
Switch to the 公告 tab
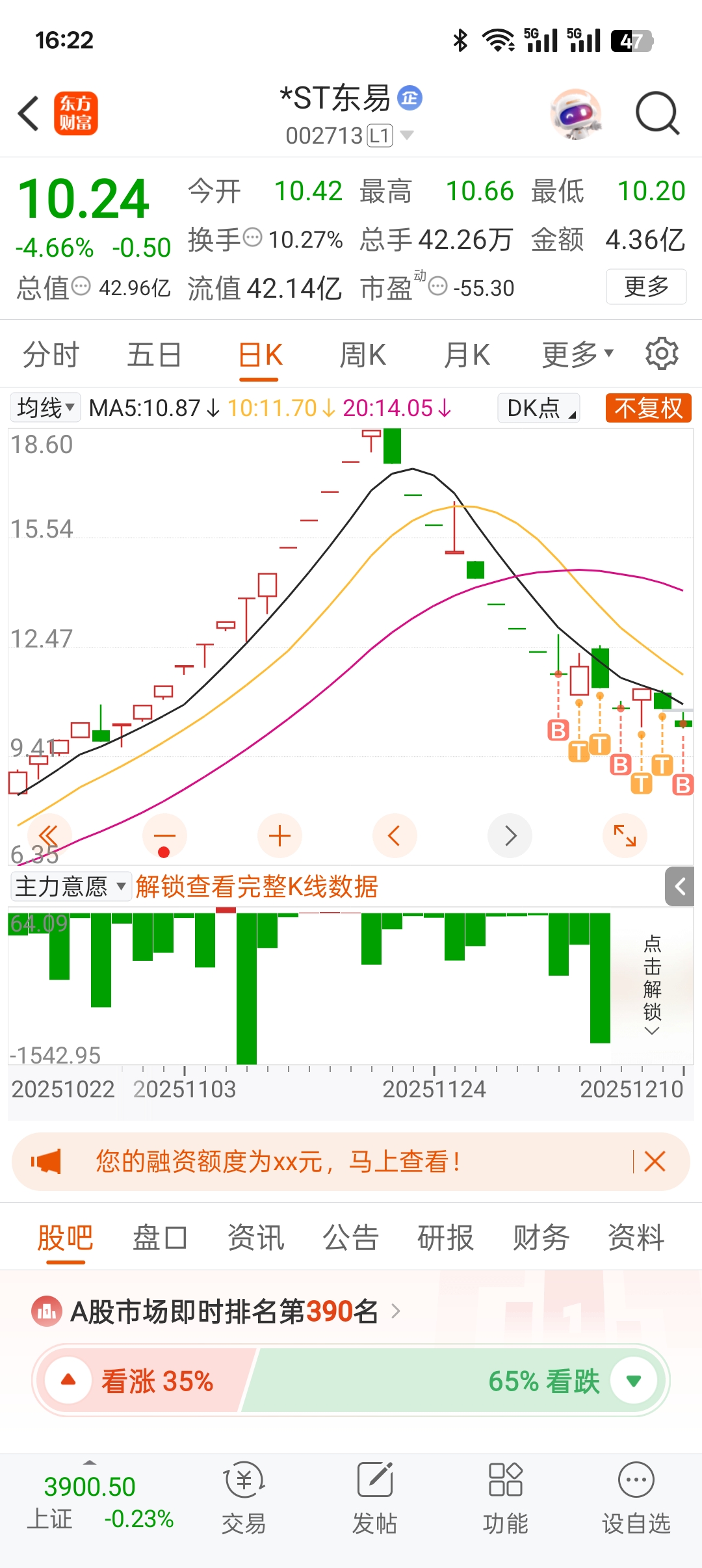351,1237
